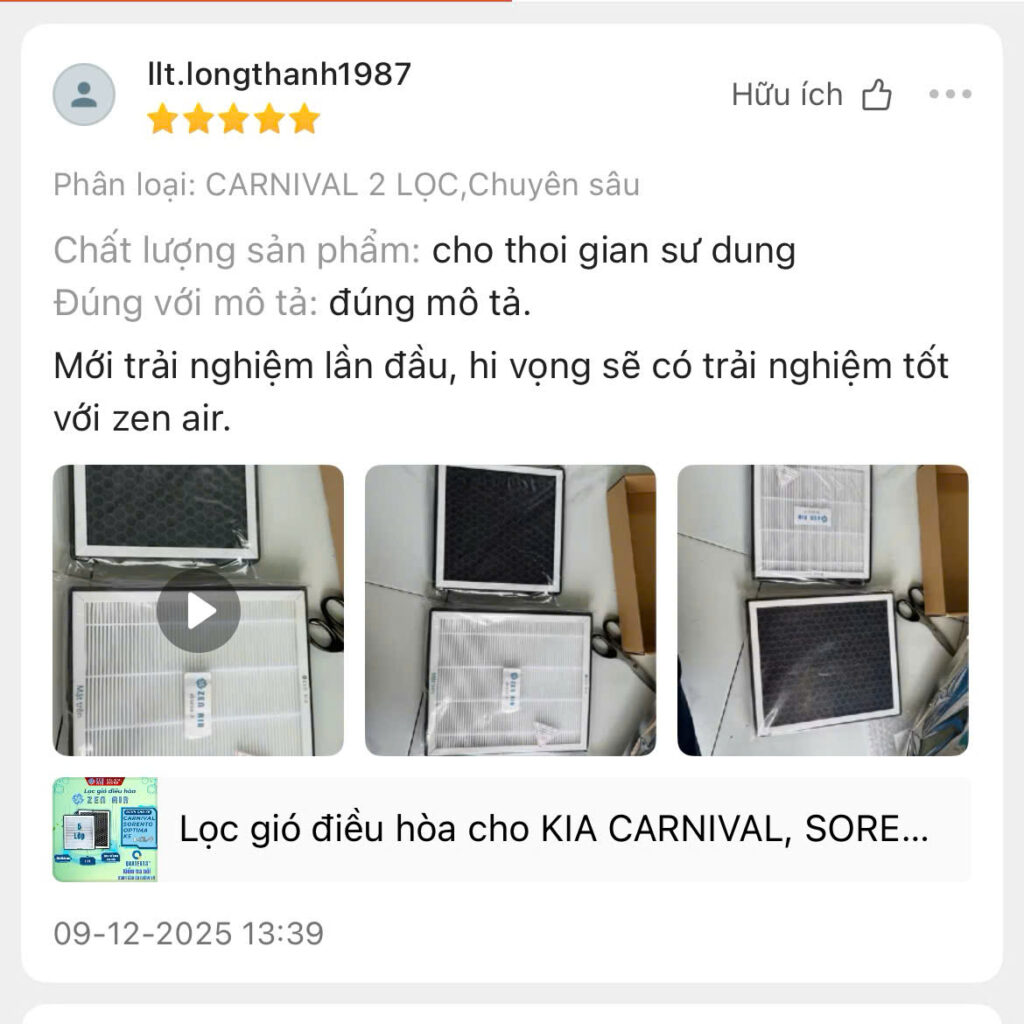The image size is (1024, 1024).
Task: Open the second review photo
Action: click(510, 610)
